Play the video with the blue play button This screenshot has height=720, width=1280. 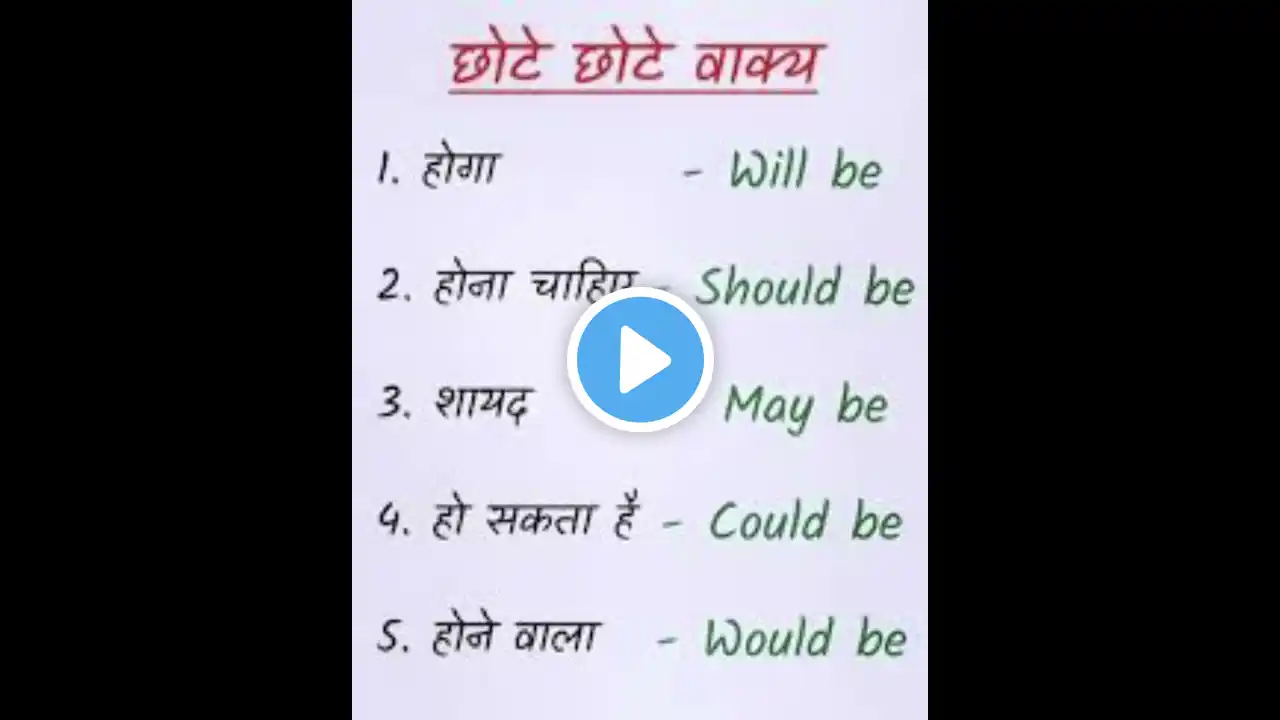tap(640, 359)
